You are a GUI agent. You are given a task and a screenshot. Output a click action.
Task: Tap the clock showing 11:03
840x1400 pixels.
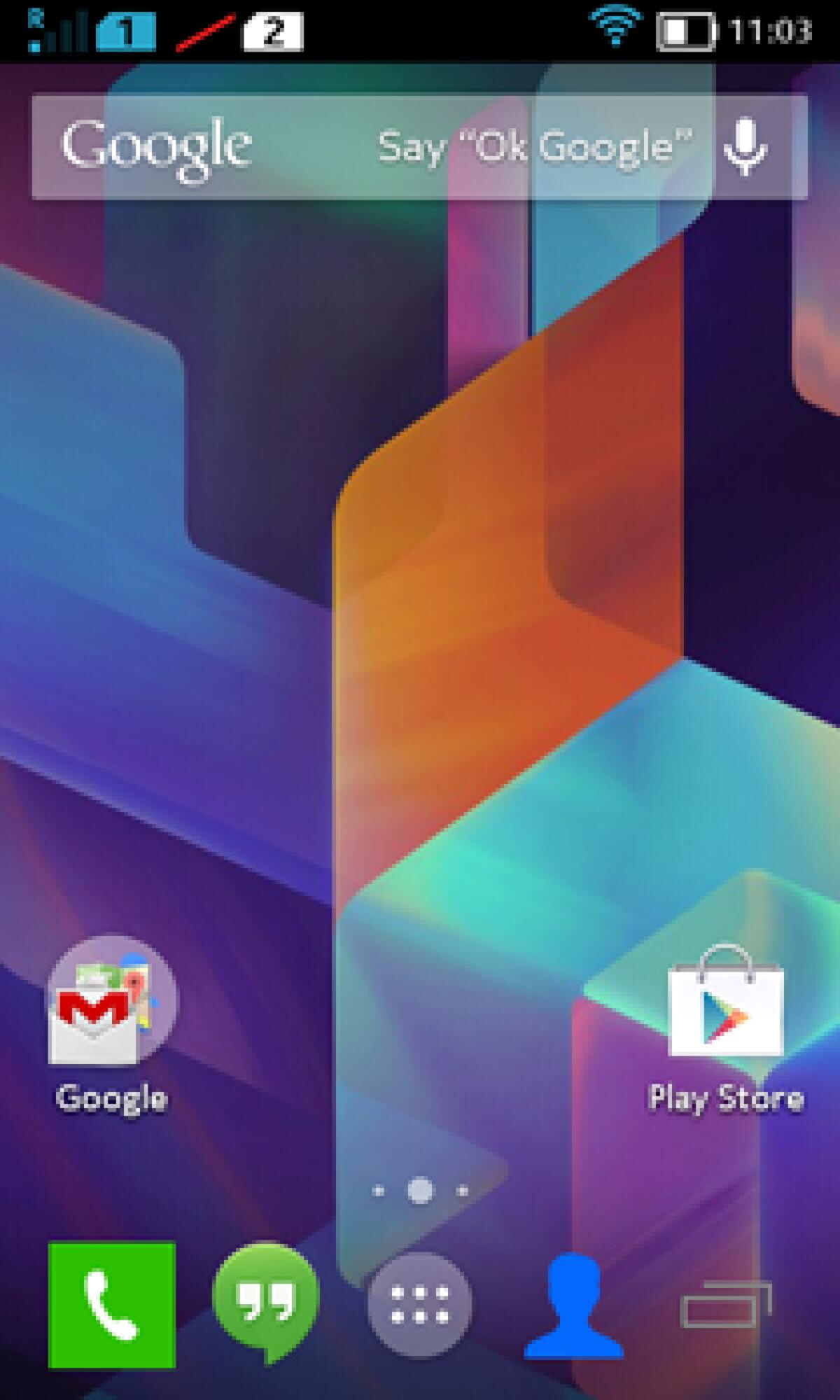[770, 29]
